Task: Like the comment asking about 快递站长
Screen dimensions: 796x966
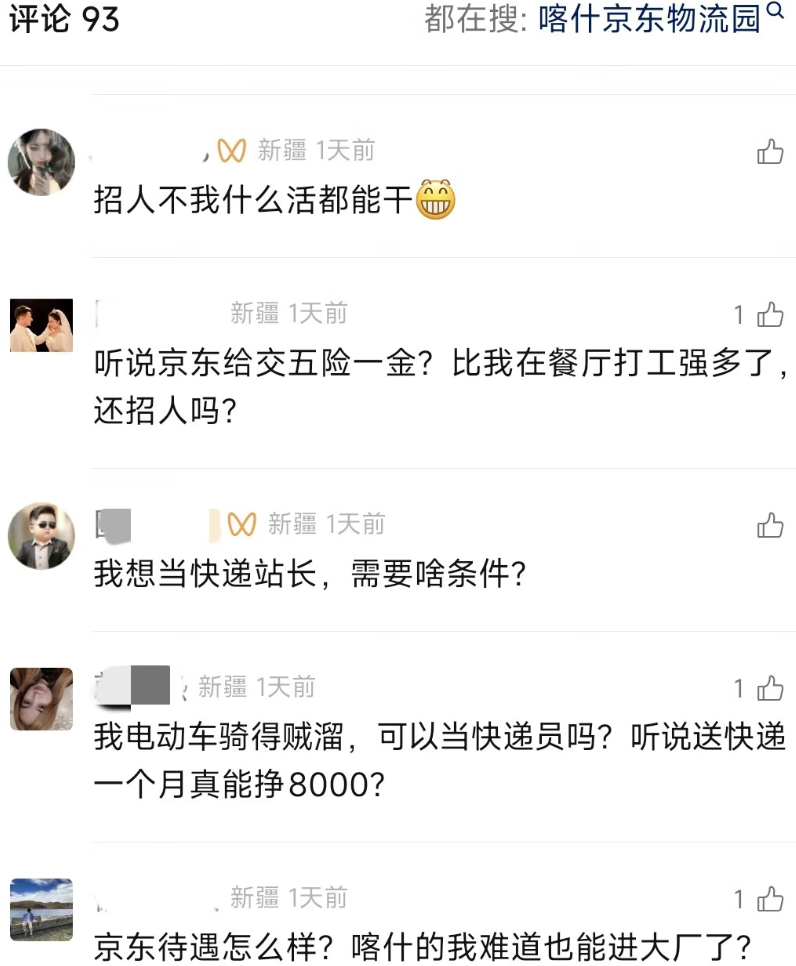Action: pyautogui.click(x=770, y=525)
